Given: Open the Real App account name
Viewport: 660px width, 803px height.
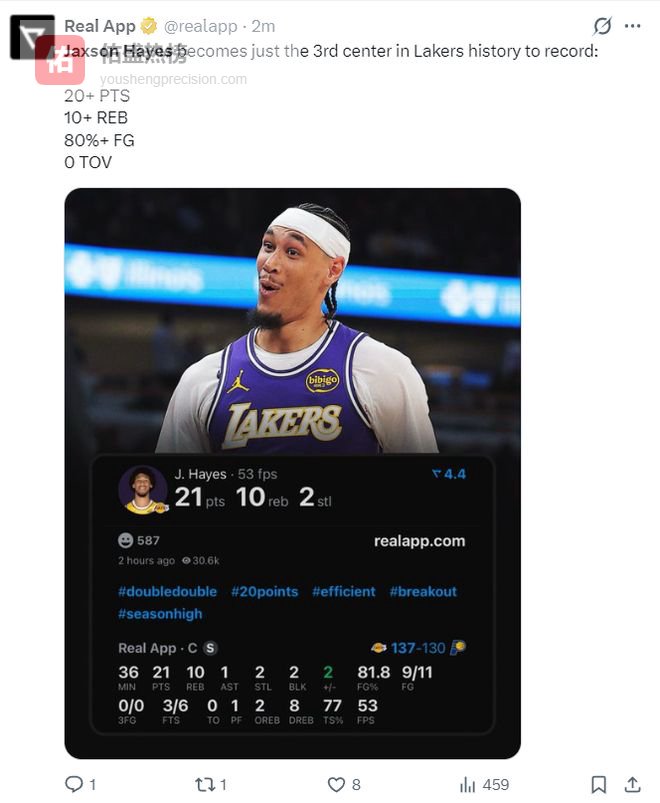Looking at the screenshot, I should coord(100,26).
